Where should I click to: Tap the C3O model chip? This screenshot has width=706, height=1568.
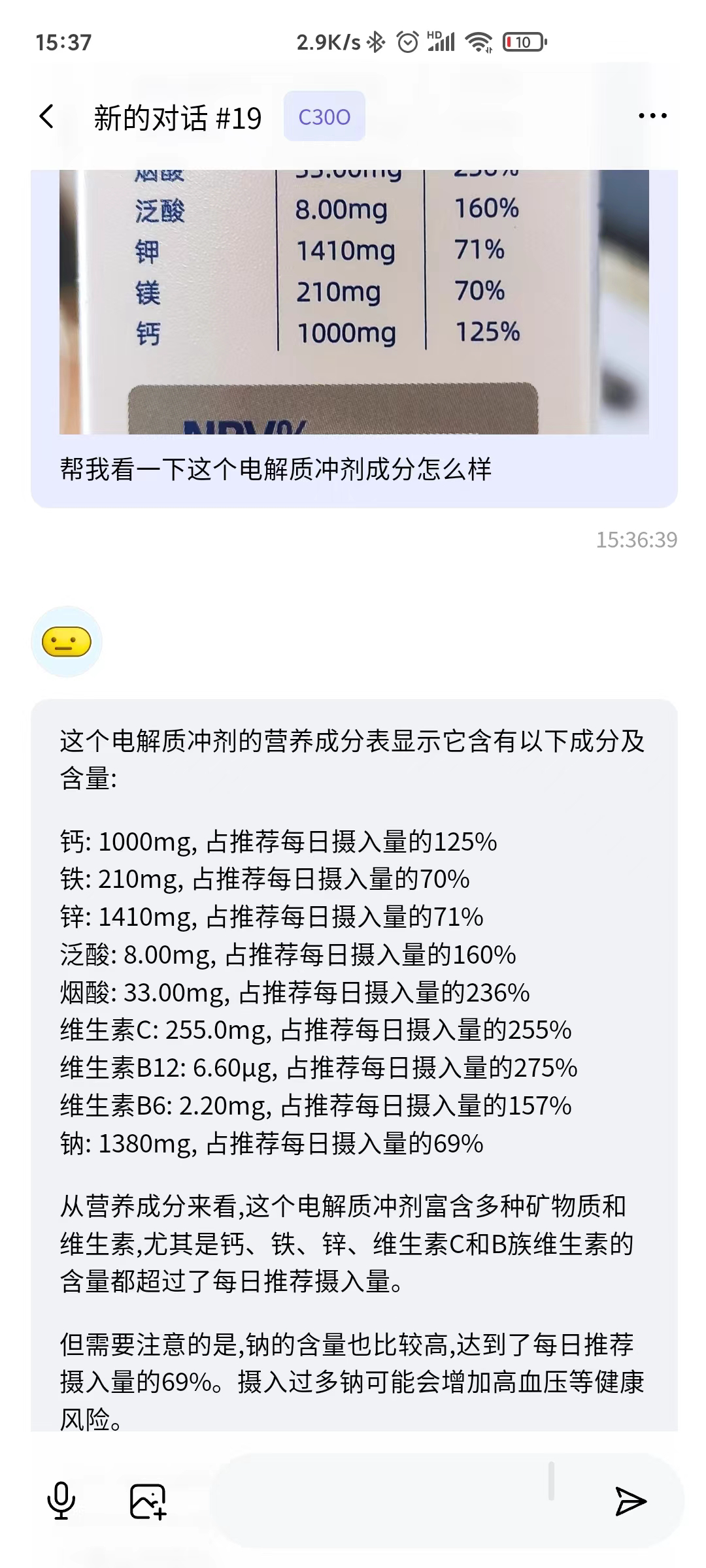[x=324, y=117]
